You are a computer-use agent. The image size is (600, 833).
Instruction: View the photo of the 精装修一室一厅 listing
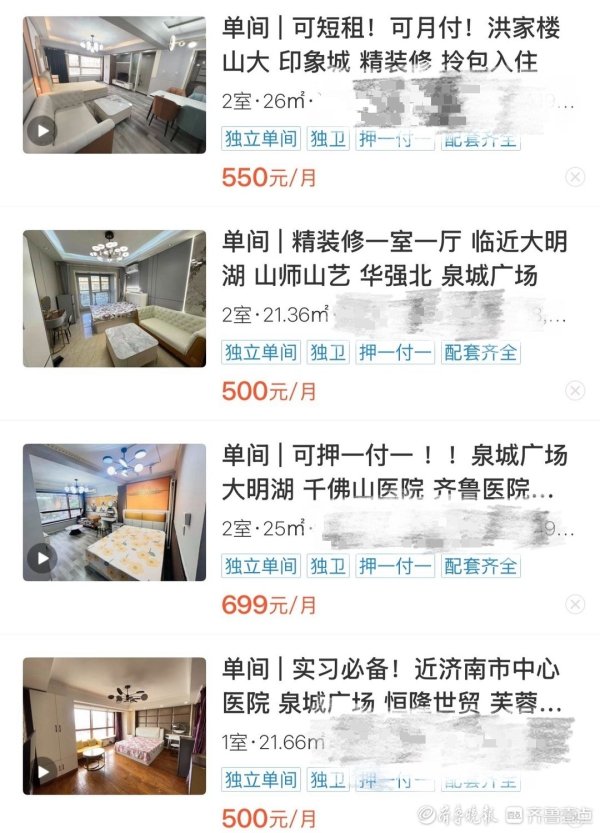click(114, 298)
